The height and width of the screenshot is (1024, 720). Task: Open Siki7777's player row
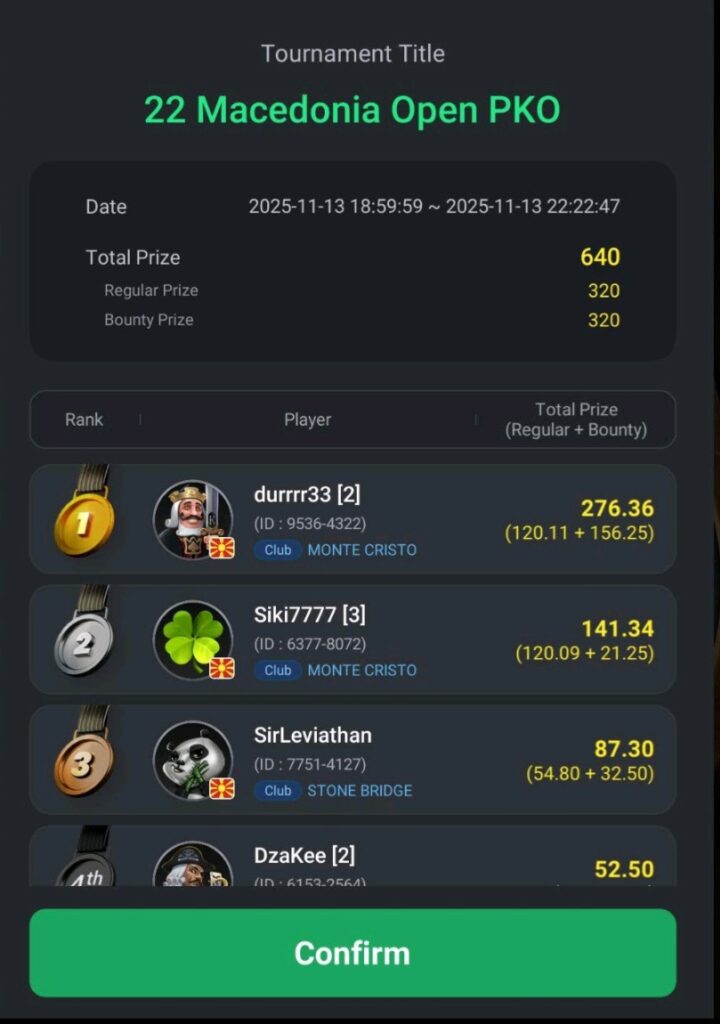(x=352, y=639)
